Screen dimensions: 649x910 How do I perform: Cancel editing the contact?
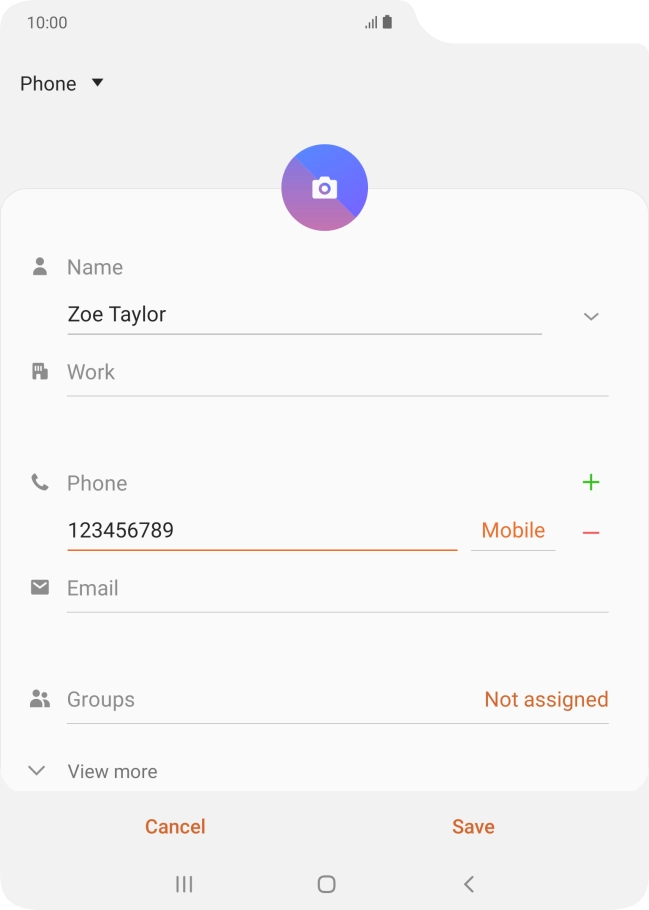coord(175,827)
